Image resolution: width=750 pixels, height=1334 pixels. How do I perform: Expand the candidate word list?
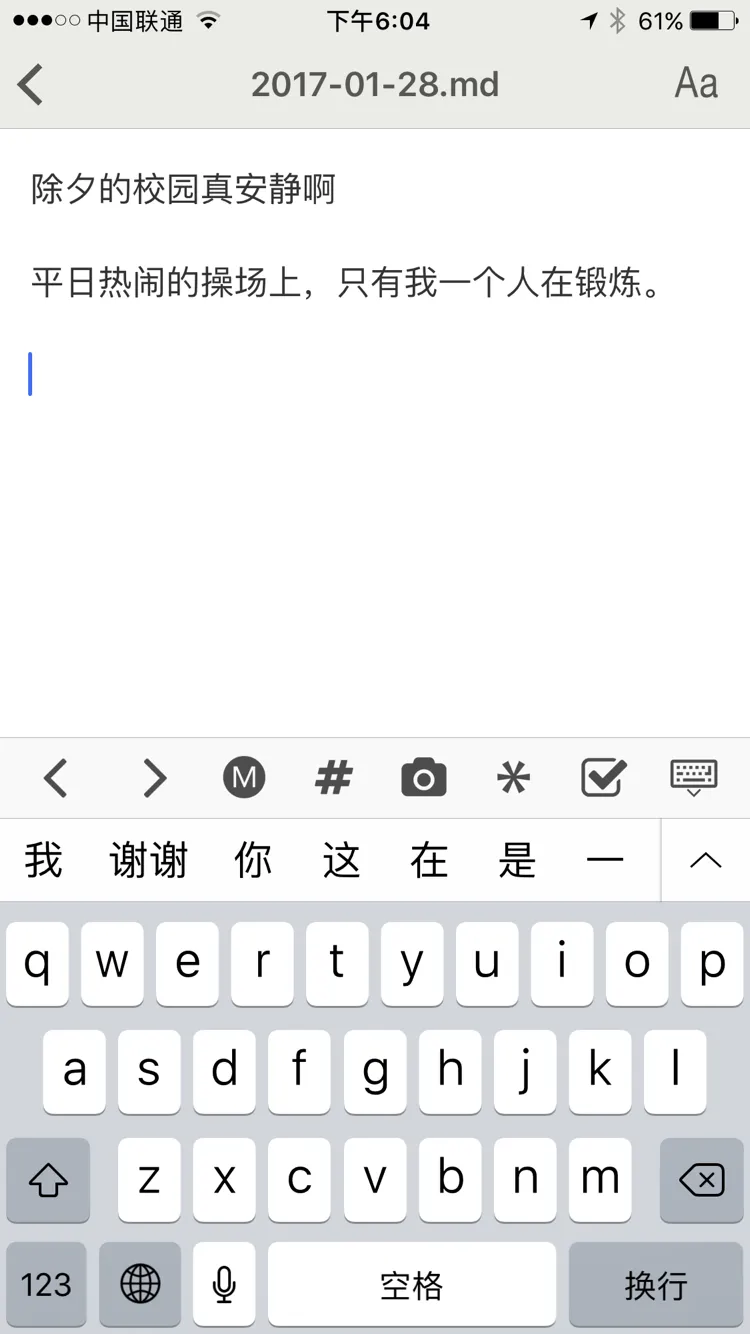click(706, 860)
